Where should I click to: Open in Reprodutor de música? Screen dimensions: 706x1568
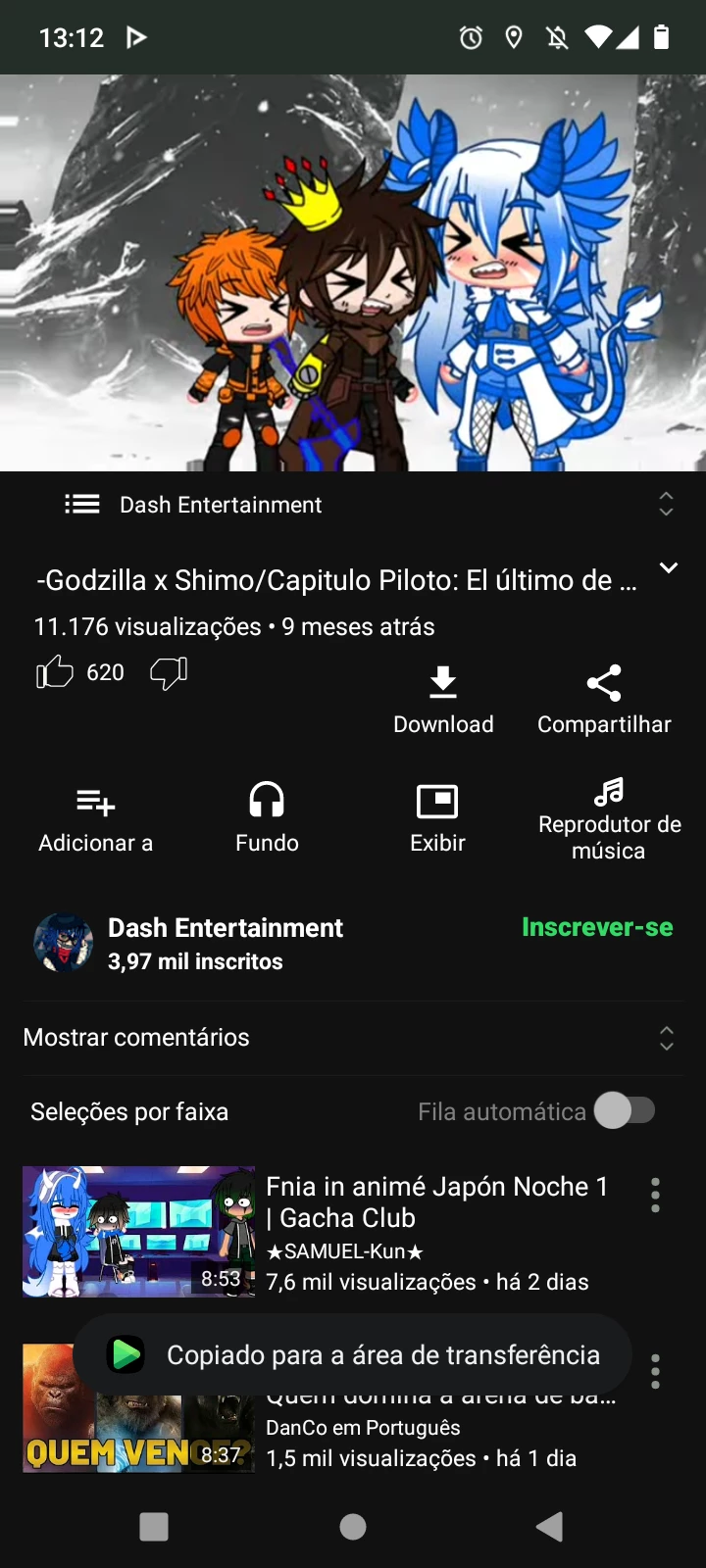point(609,819)
